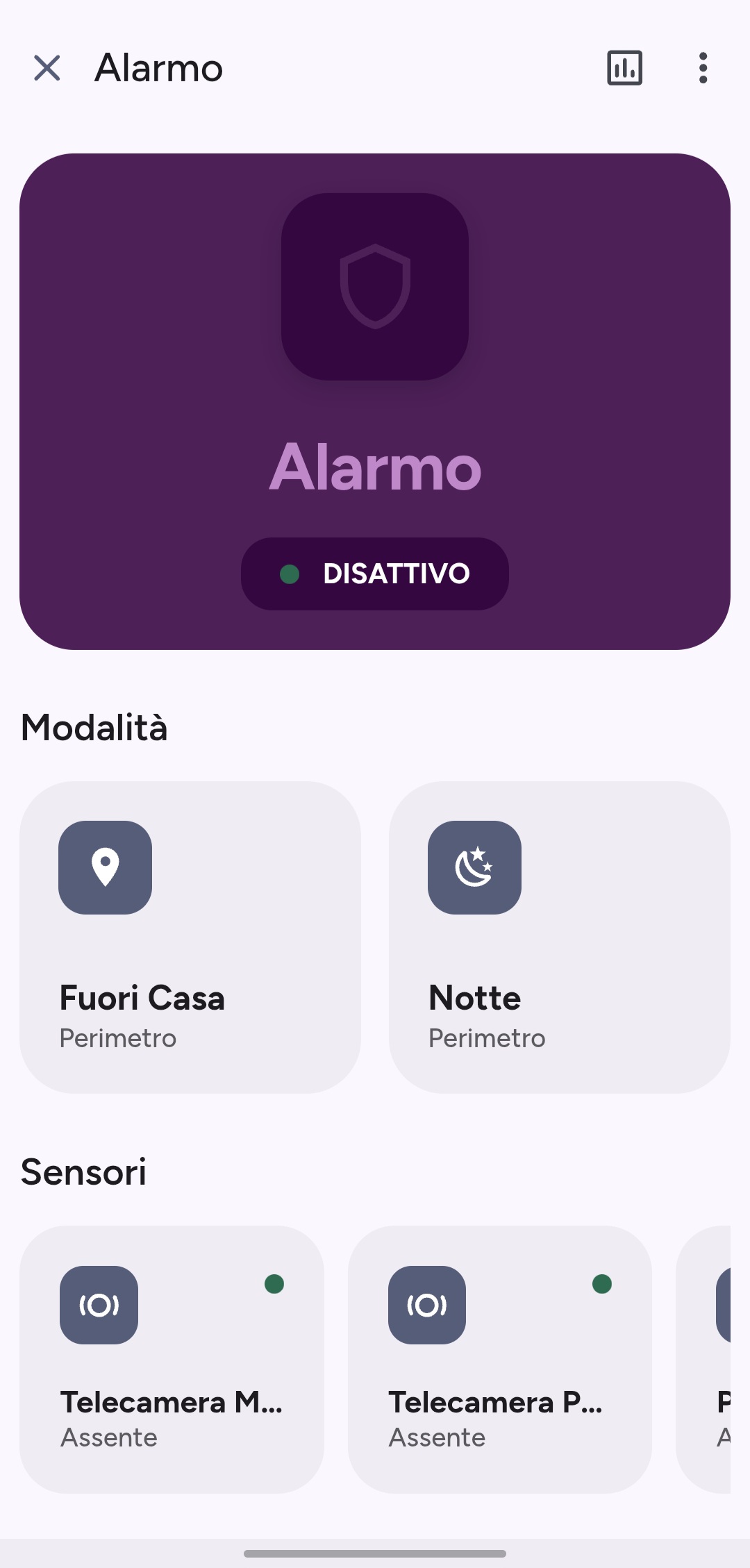750x1568 pixels.
Task: Toggle the DISATTIVO alarm status pill
Action: point(374,574)
